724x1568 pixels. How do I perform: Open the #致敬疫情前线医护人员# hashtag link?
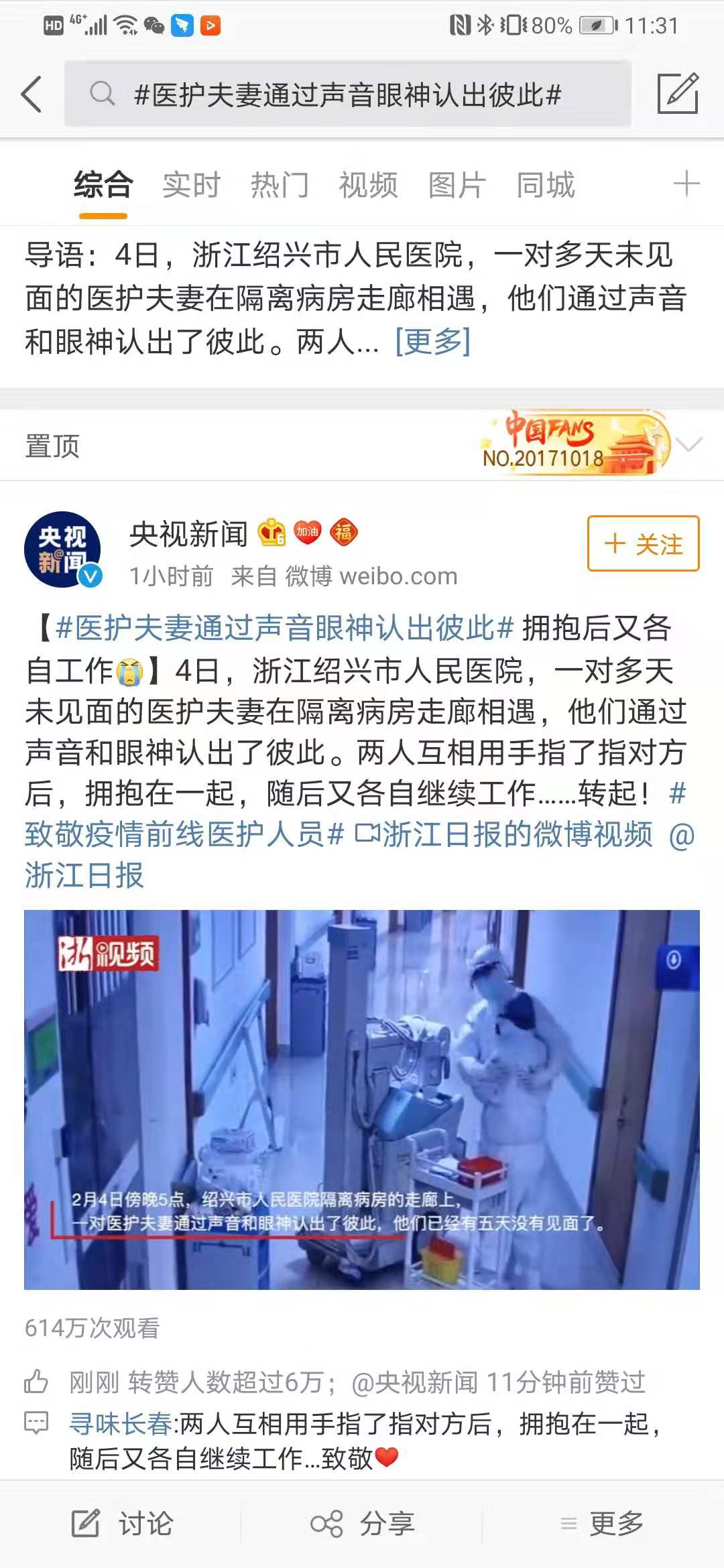184,835
